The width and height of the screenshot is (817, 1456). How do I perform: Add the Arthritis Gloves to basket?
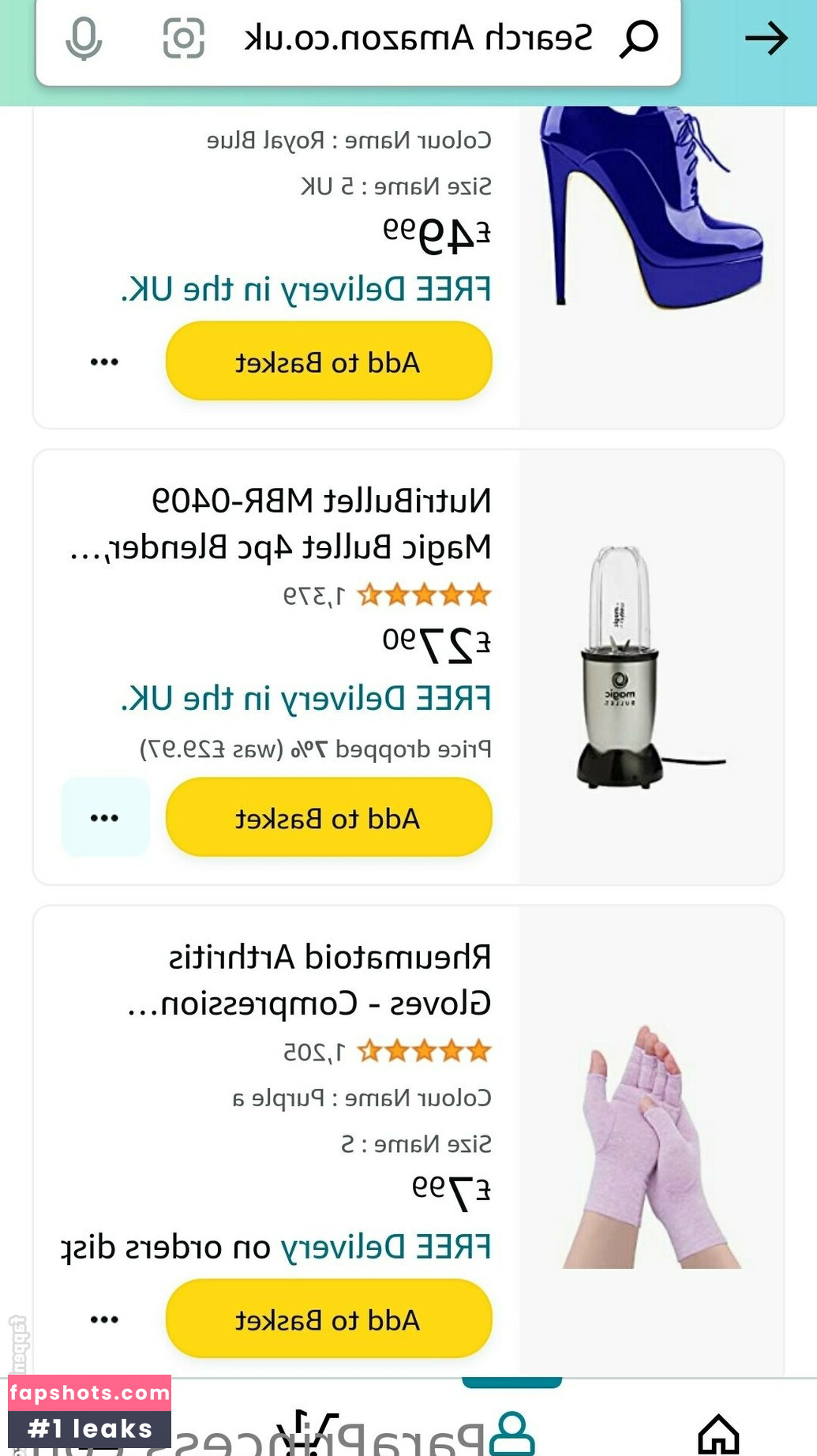328,1319
